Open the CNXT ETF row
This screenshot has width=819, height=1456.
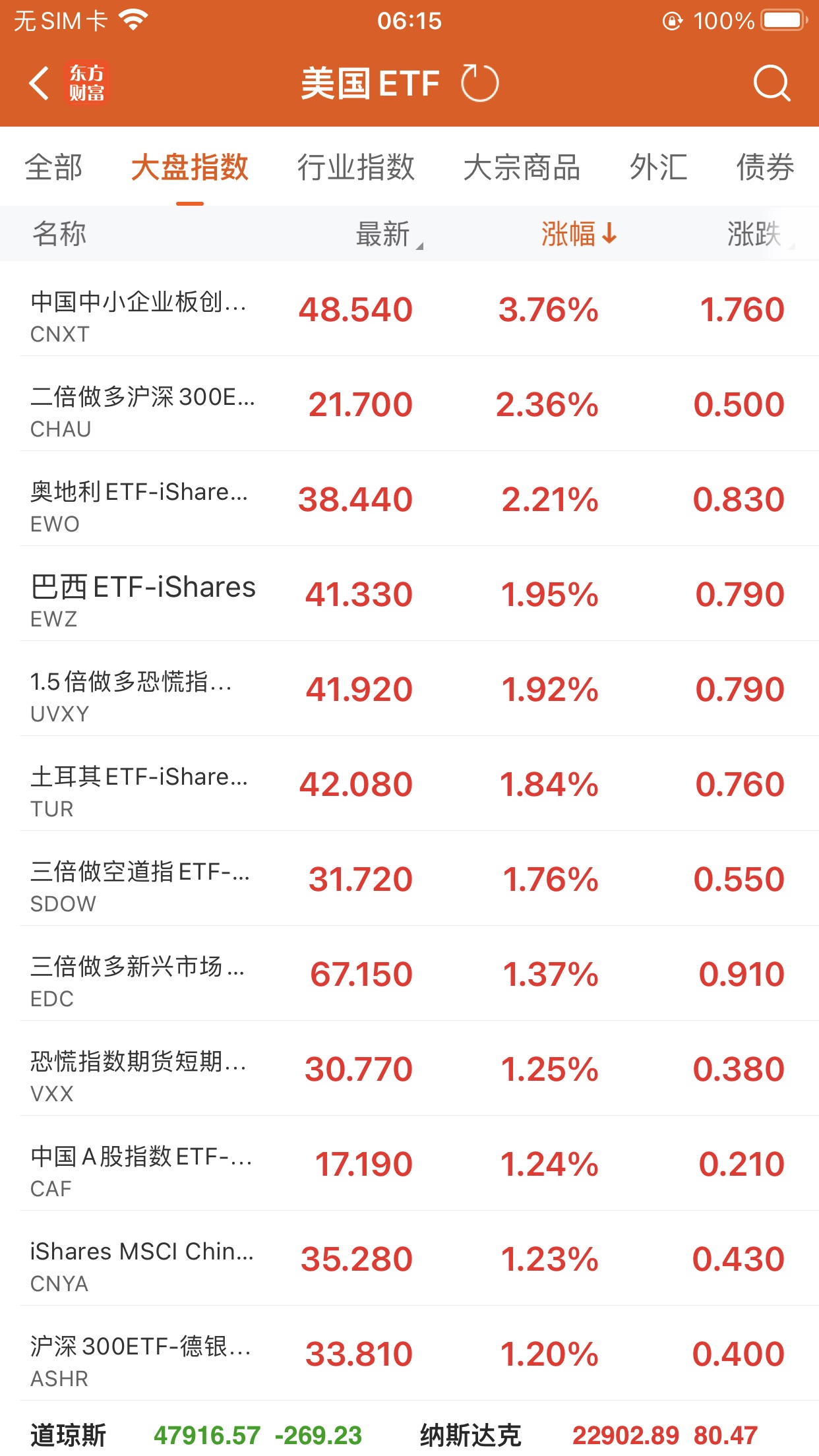click(409, 309)
